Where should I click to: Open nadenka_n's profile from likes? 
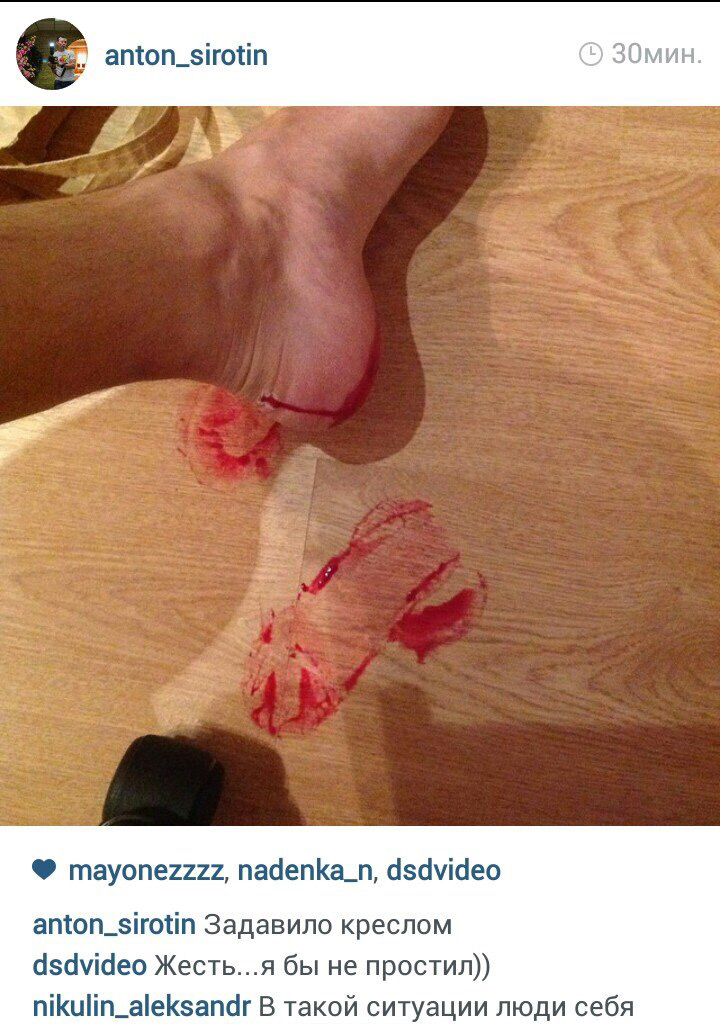(305, 871)
